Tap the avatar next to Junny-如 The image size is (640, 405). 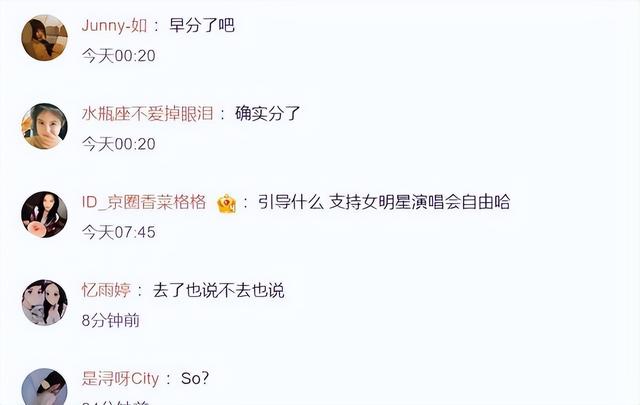pyautogui.click(x=44, y=38)
